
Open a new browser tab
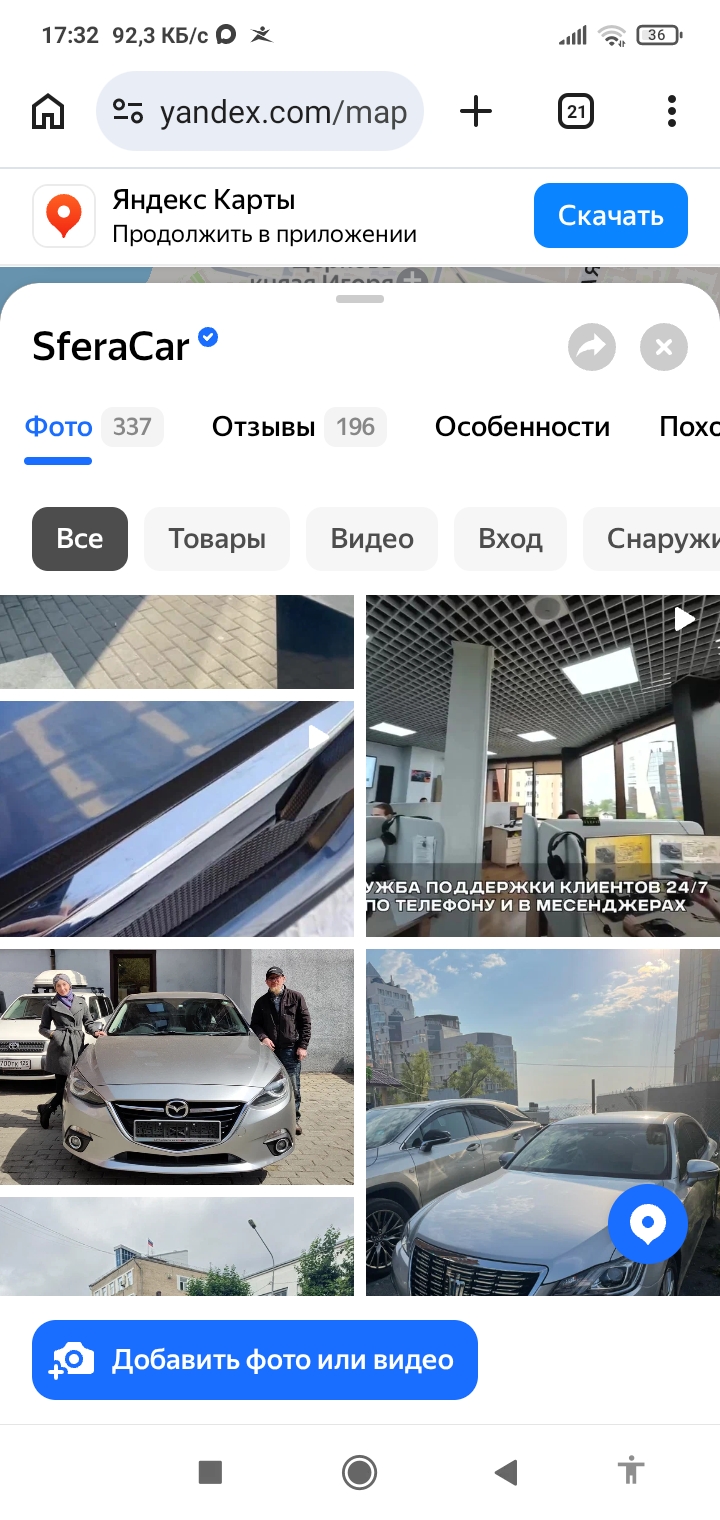[476, 112]
